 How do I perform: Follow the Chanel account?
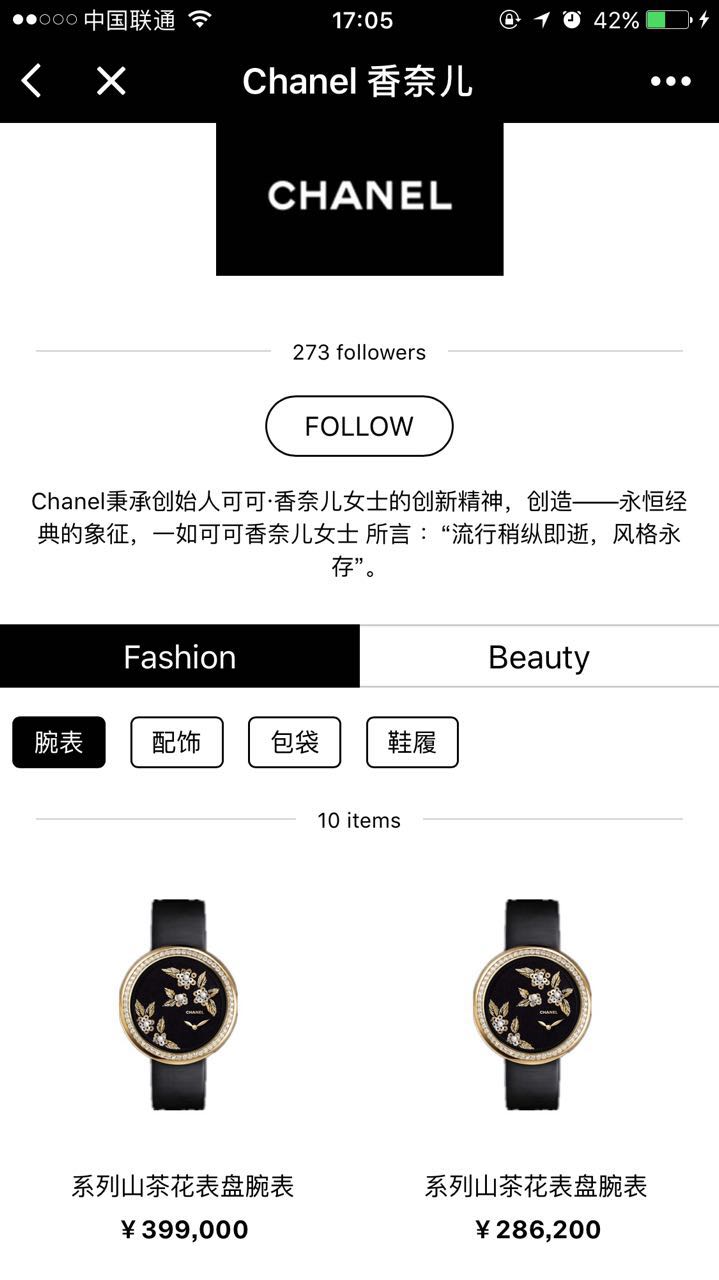(359, 426)
